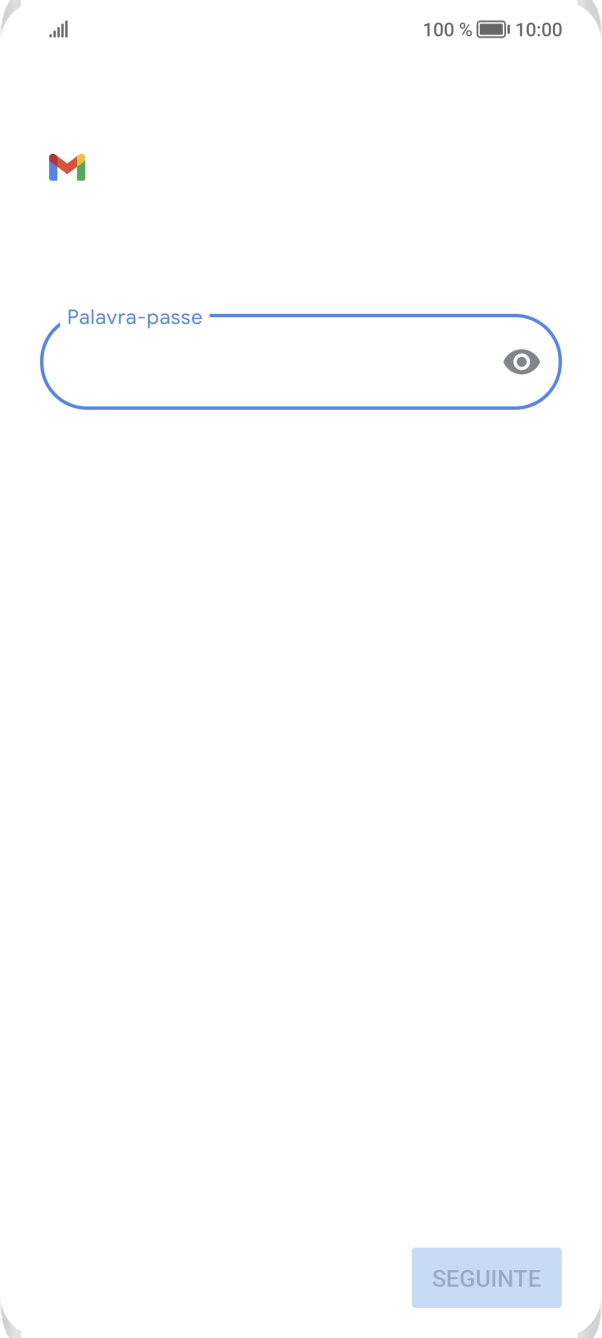Tap the Palavra-passe password field
This screenshot has width=602, height=1338.
tap(270, 362)
